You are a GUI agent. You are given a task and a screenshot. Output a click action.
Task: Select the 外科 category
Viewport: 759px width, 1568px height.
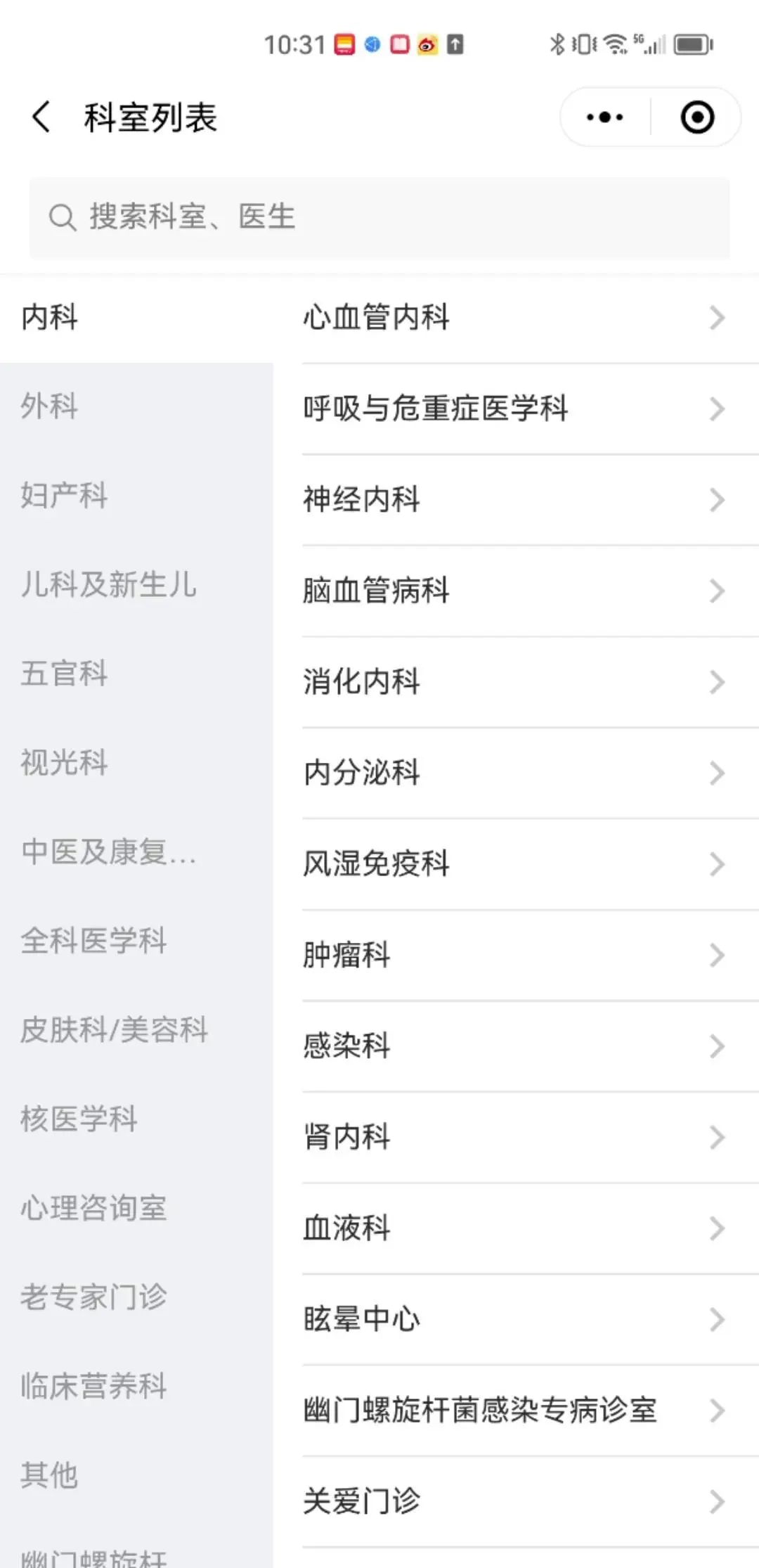pyautogui.click(x=136, y=406)
